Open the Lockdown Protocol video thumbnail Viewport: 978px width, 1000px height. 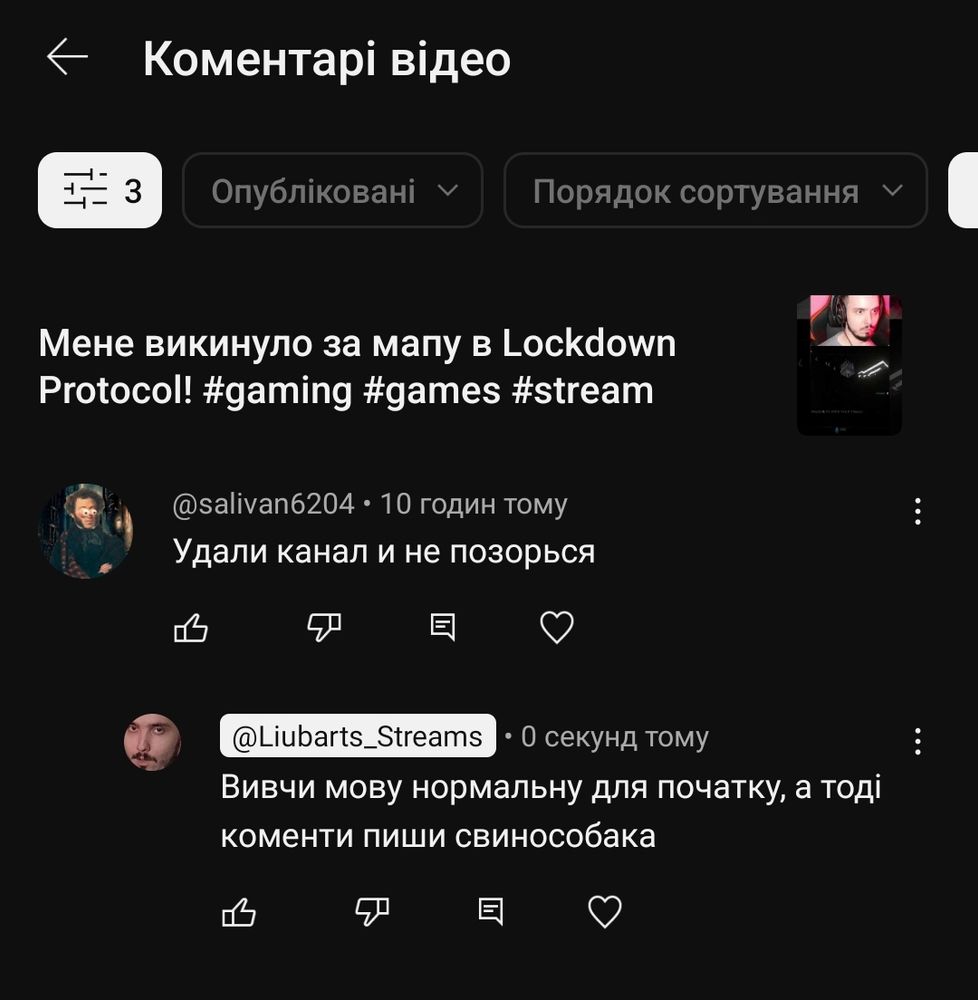(849, 365)
